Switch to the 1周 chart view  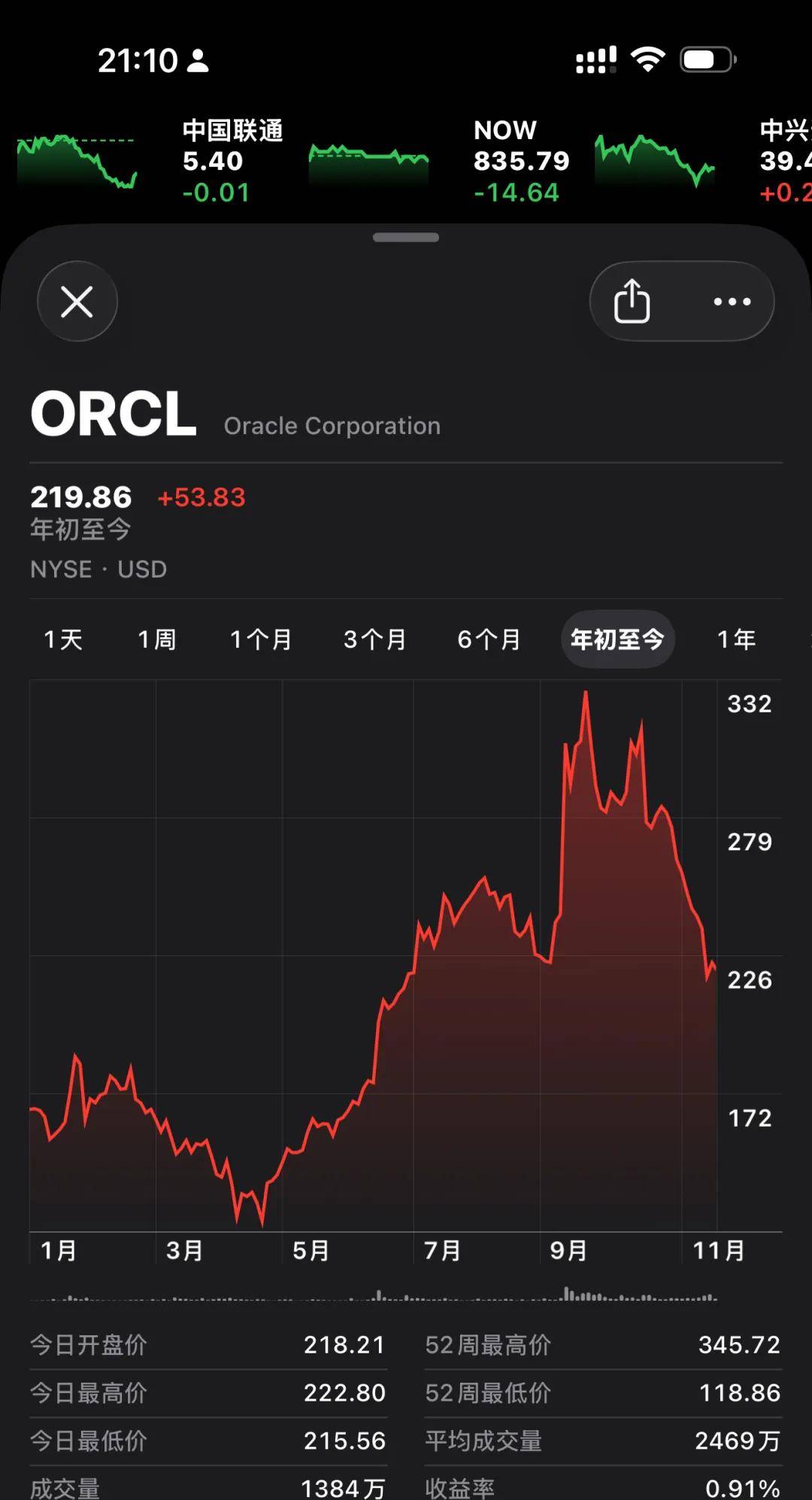157,639
